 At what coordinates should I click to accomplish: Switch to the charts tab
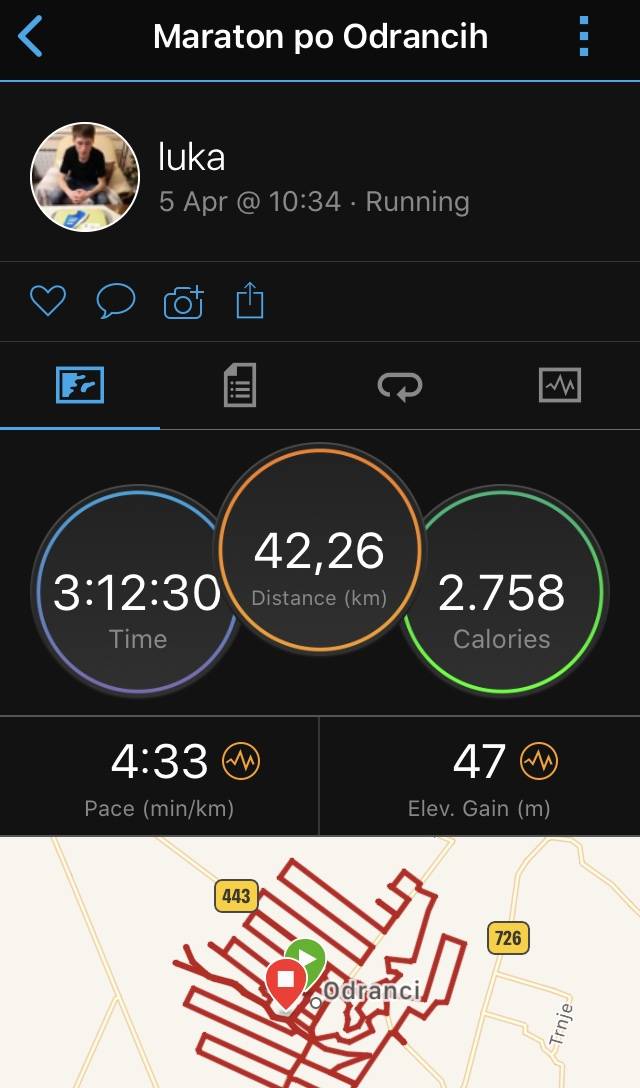[559, 385]
